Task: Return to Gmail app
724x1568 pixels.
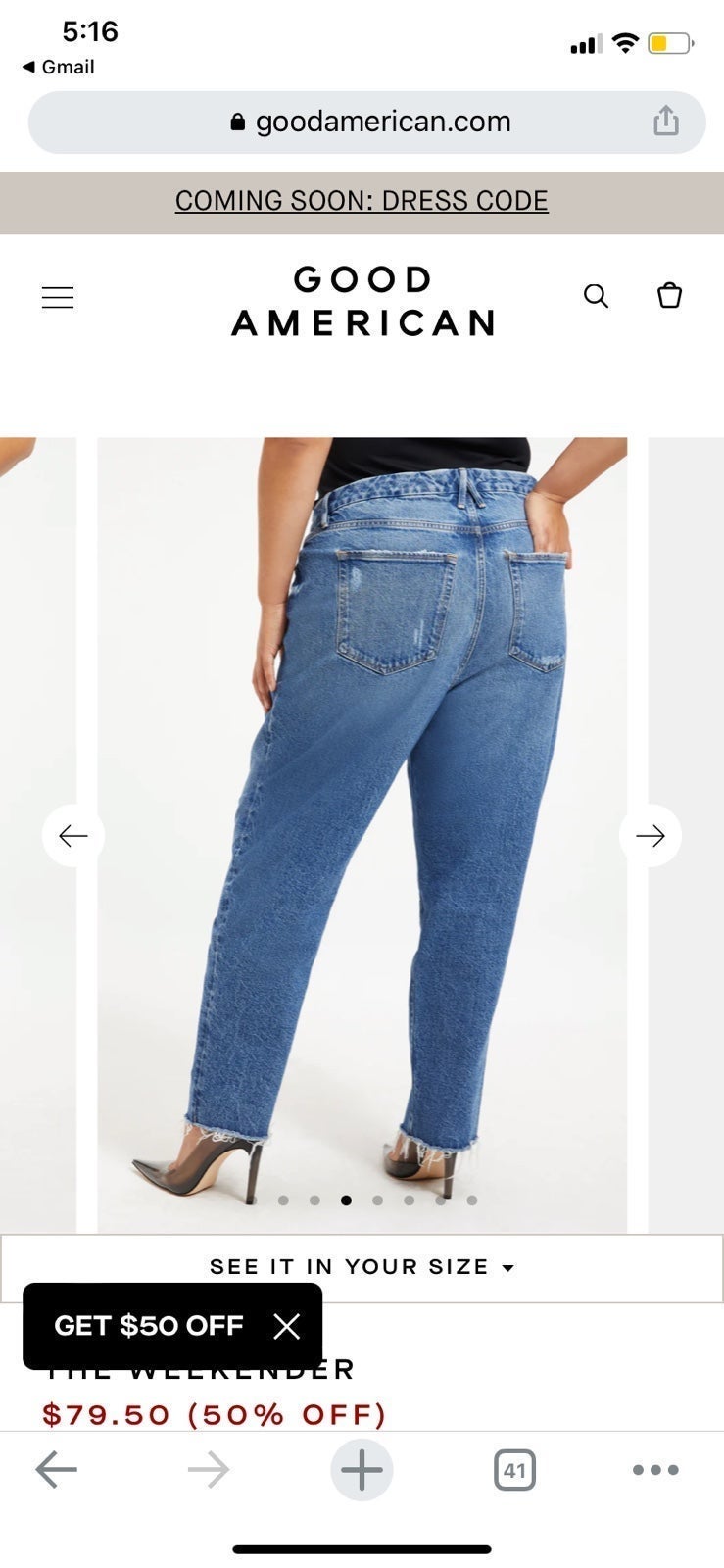Action: click(x=59, y=67)
